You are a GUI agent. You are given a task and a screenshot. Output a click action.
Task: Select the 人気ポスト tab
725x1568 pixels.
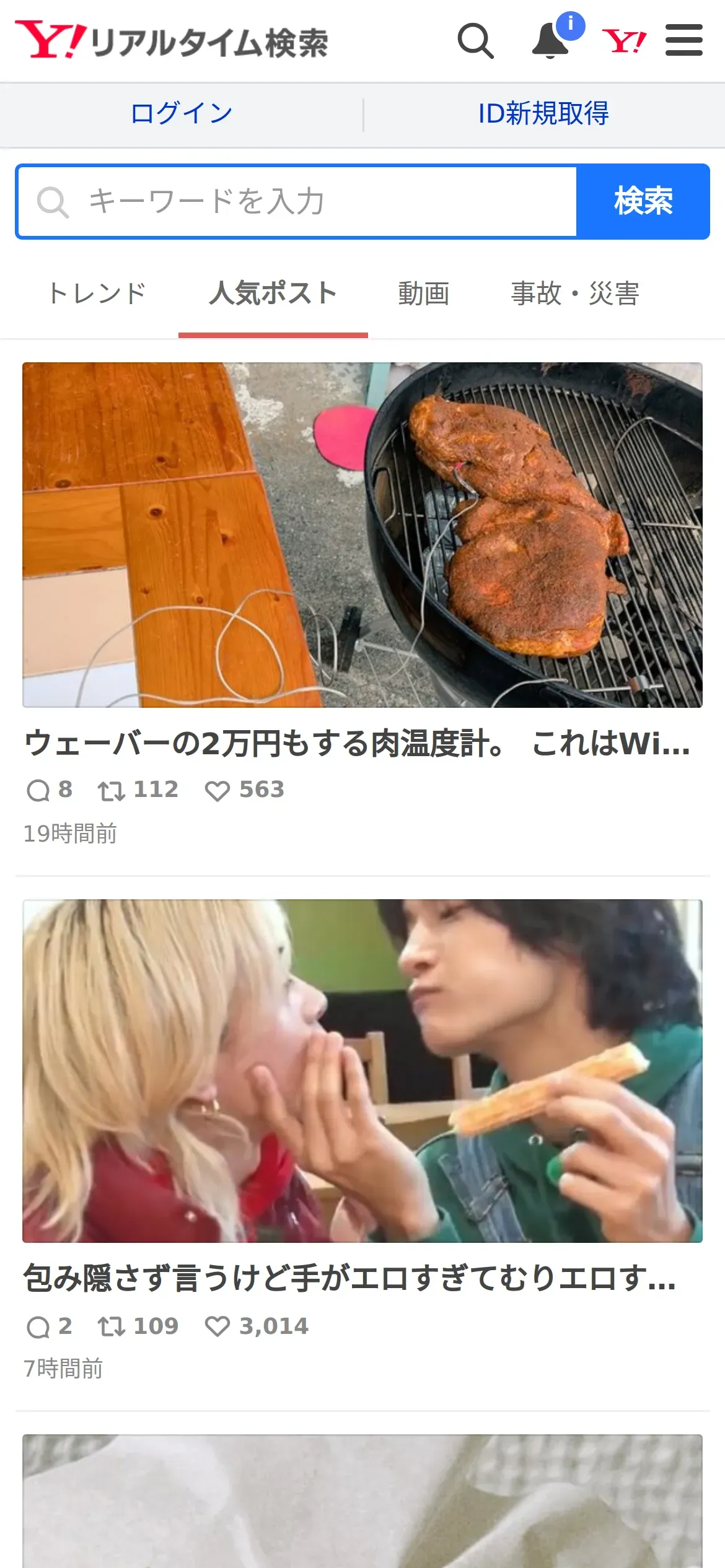click(x=273, y=294)
